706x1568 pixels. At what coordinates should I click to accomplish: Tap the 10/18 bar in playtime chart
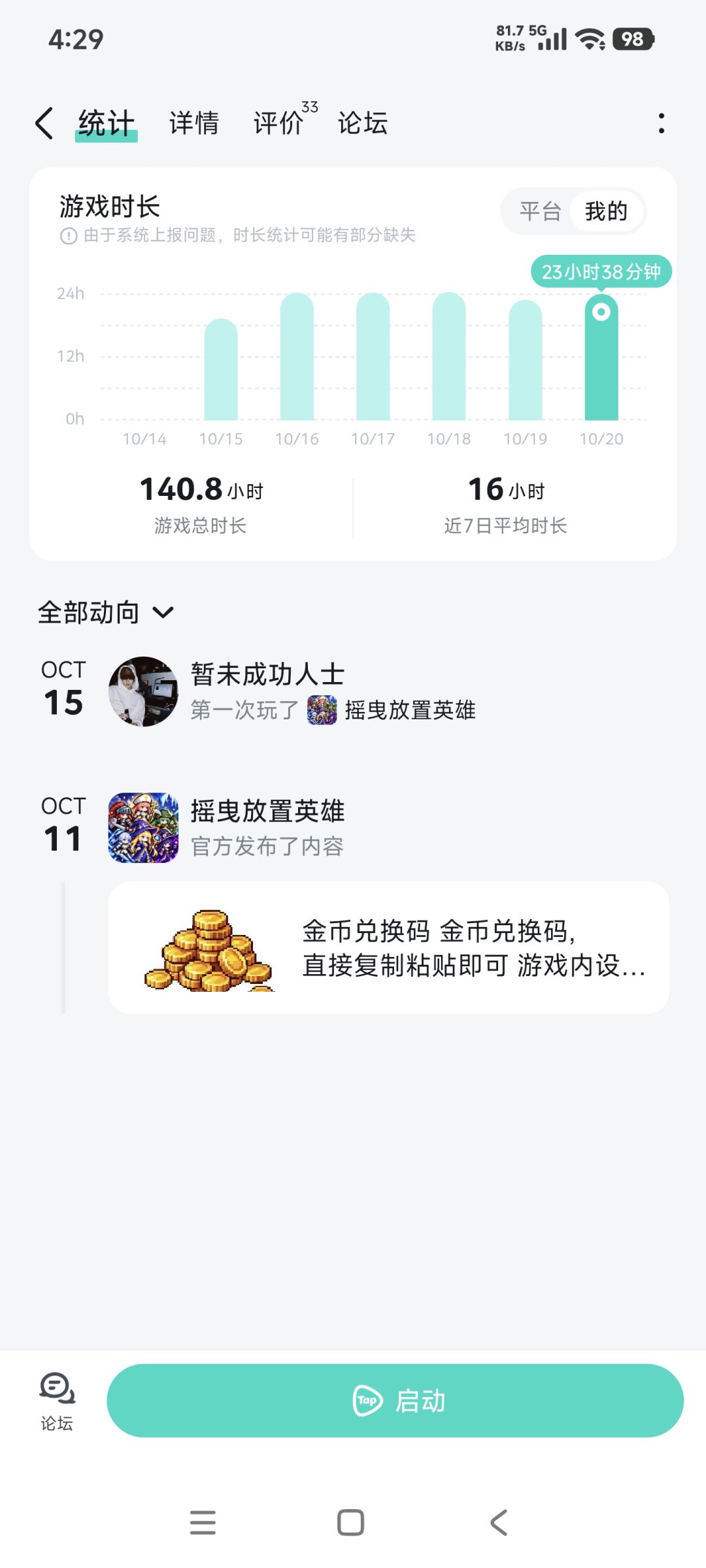449,356
